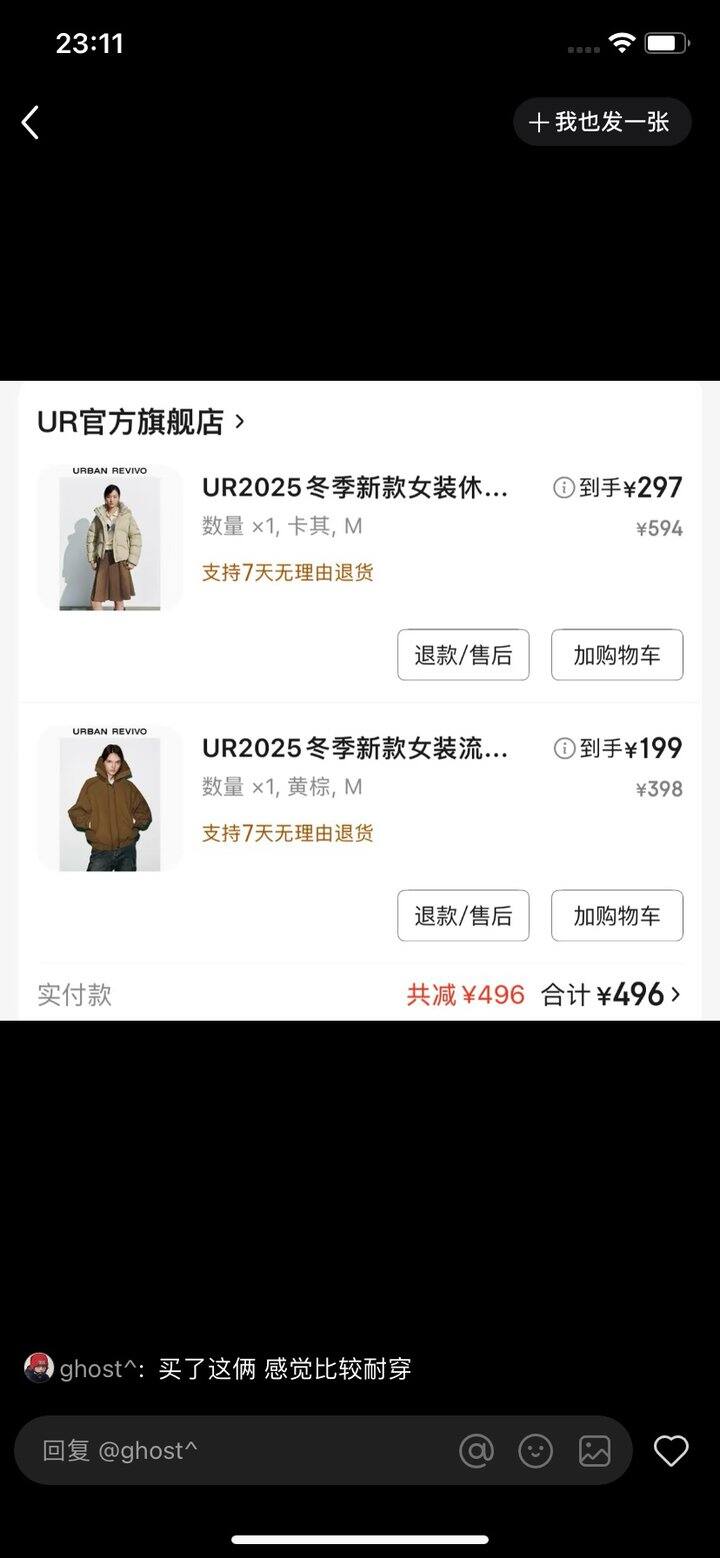Open the emoji picker icon

click(536, 1450)
